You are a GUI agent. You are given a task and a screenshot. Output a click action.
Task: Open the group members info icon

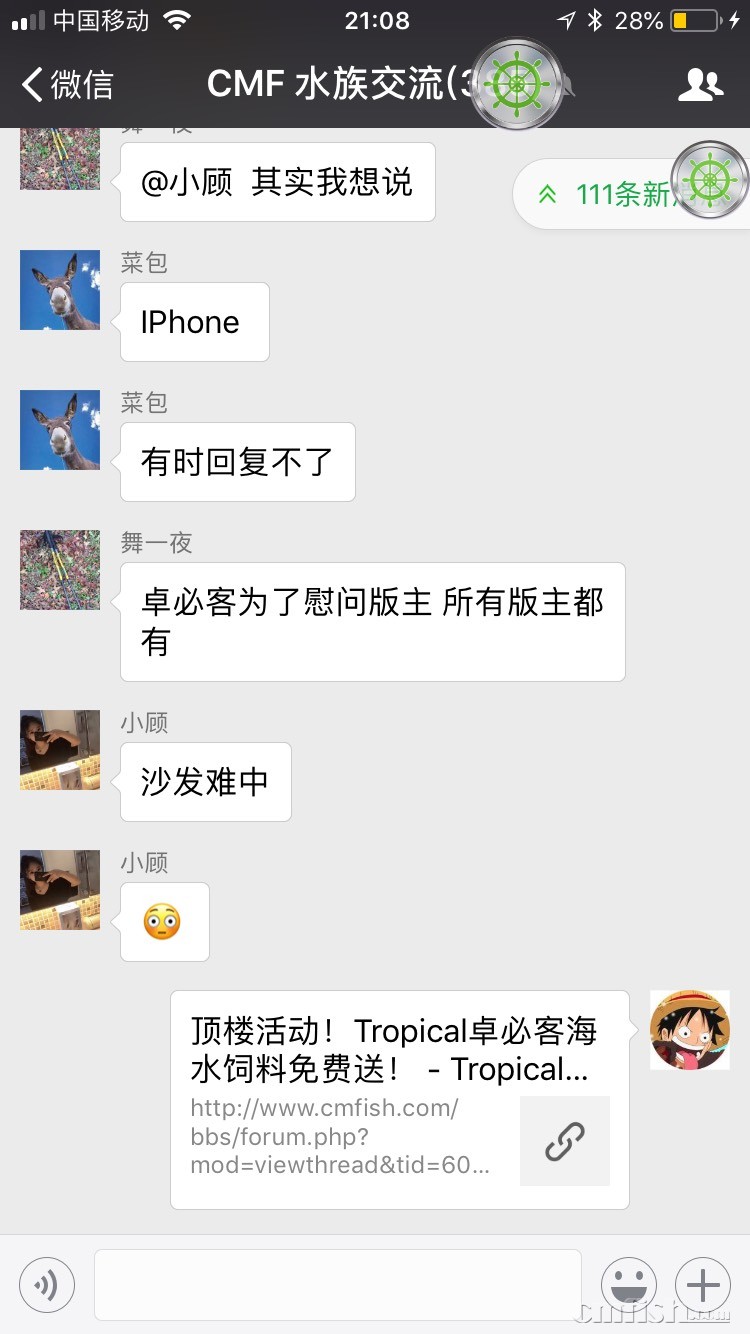(700, 85)
